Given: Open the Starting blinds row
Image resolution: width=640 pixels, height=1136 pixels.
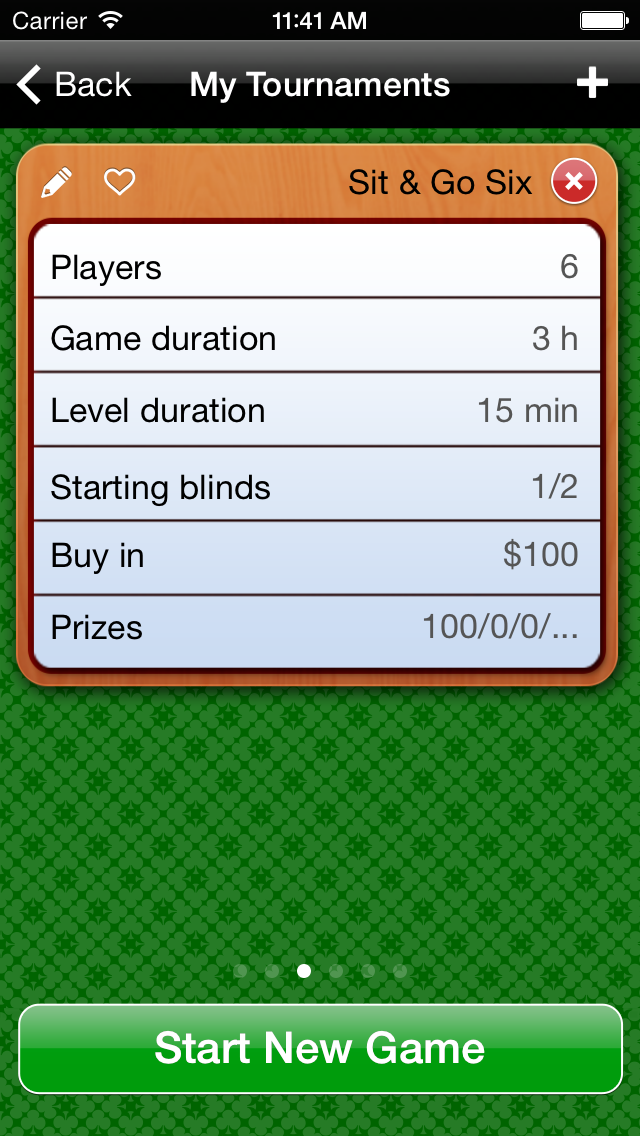Looking at the screenshot, I should pyautogui.click(x=317, y=484).
